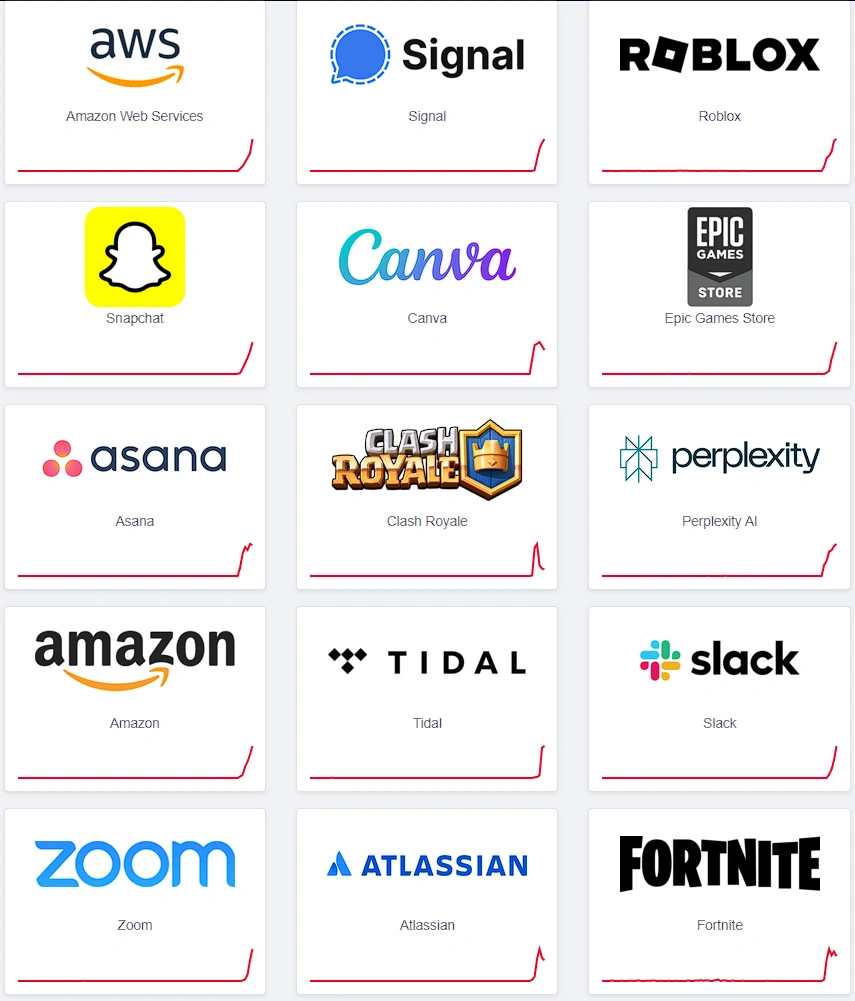The height and width of the screenshot is (1001, 855).
Task: Open the Perplexity AI card
Action: pyautogui.click(x=719, y=495)
